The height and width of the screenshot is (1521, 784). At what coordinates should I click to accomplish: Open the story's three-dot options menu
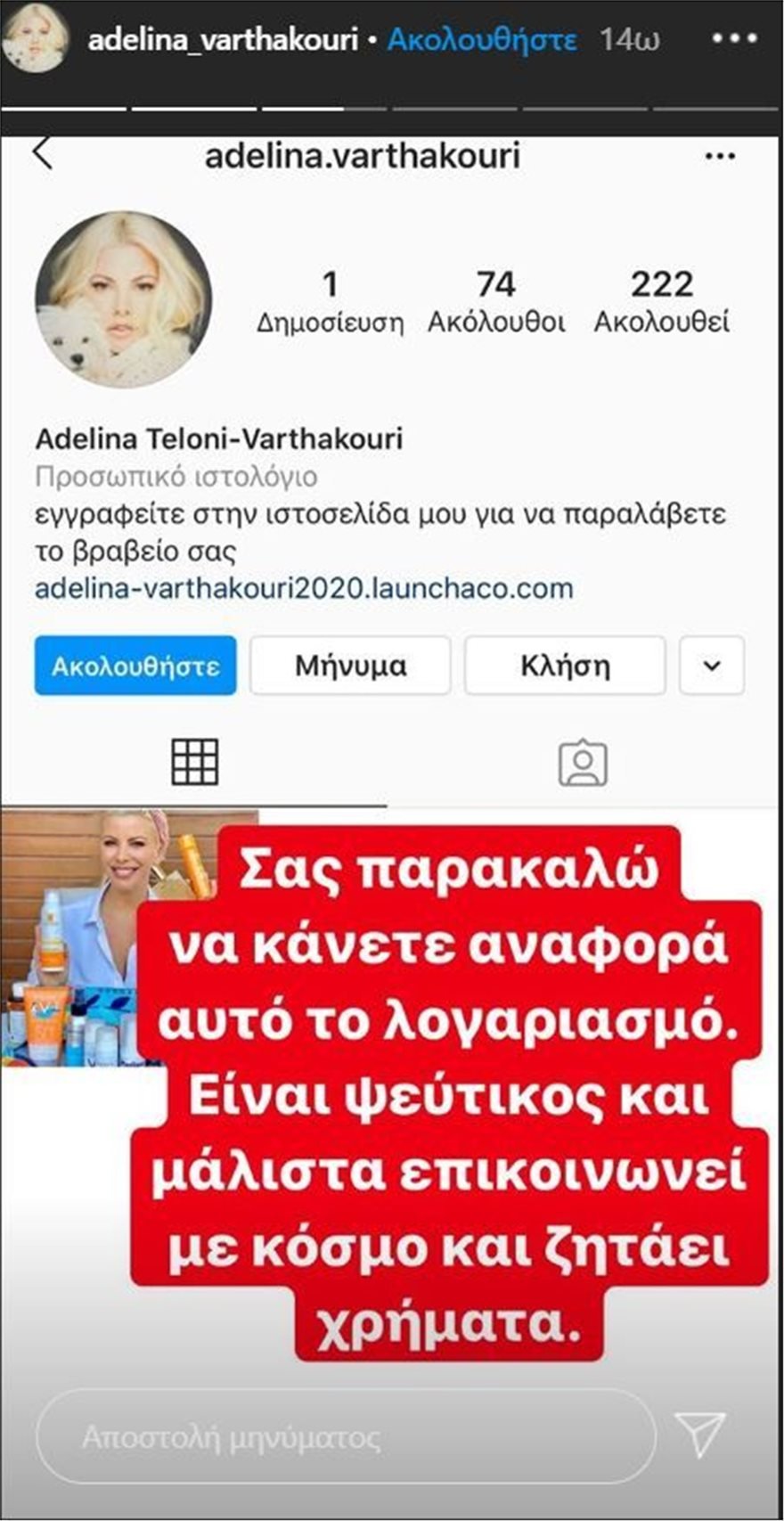point(734,39)
